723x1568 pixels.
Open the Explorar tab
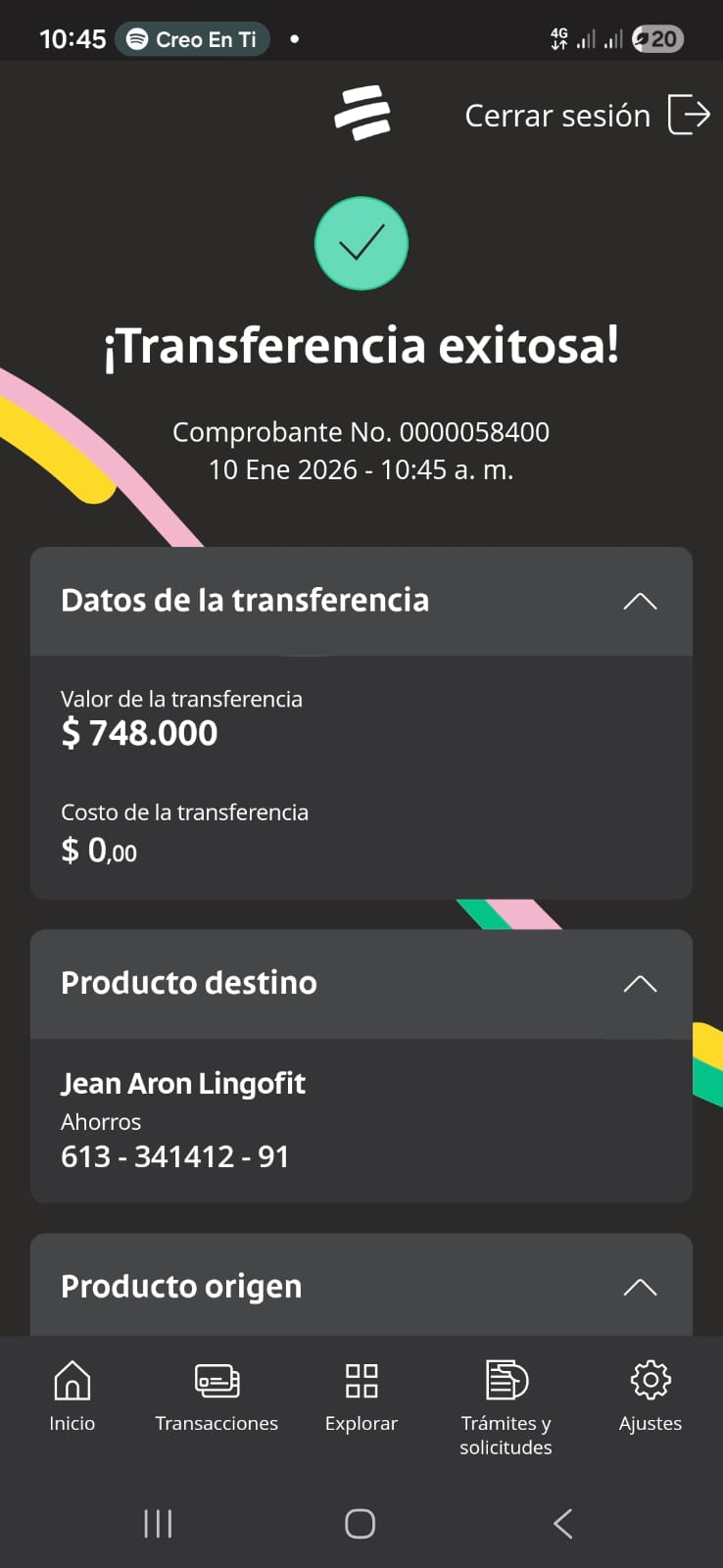(x=361, y=1396)
